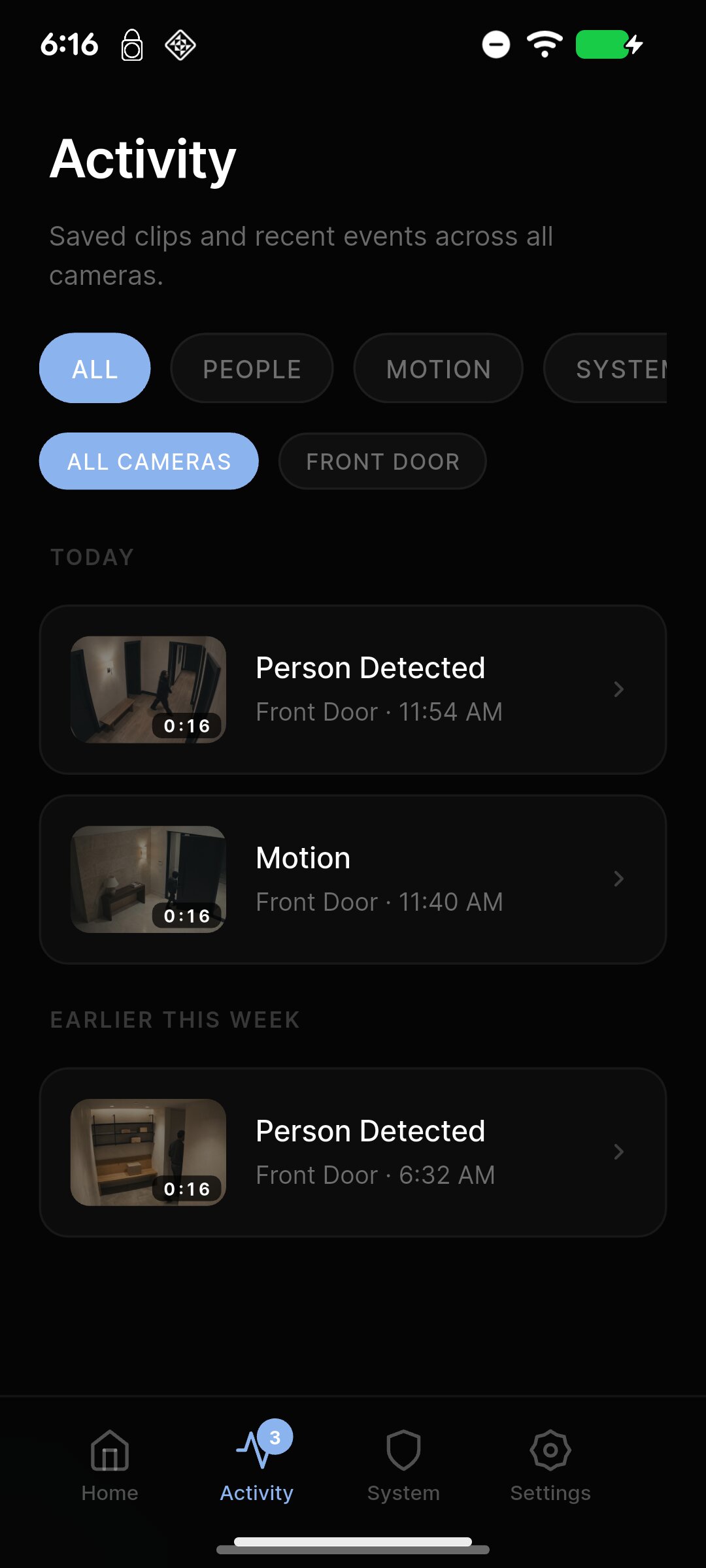Show only FRONT DOOR camera events

[382, 461]
